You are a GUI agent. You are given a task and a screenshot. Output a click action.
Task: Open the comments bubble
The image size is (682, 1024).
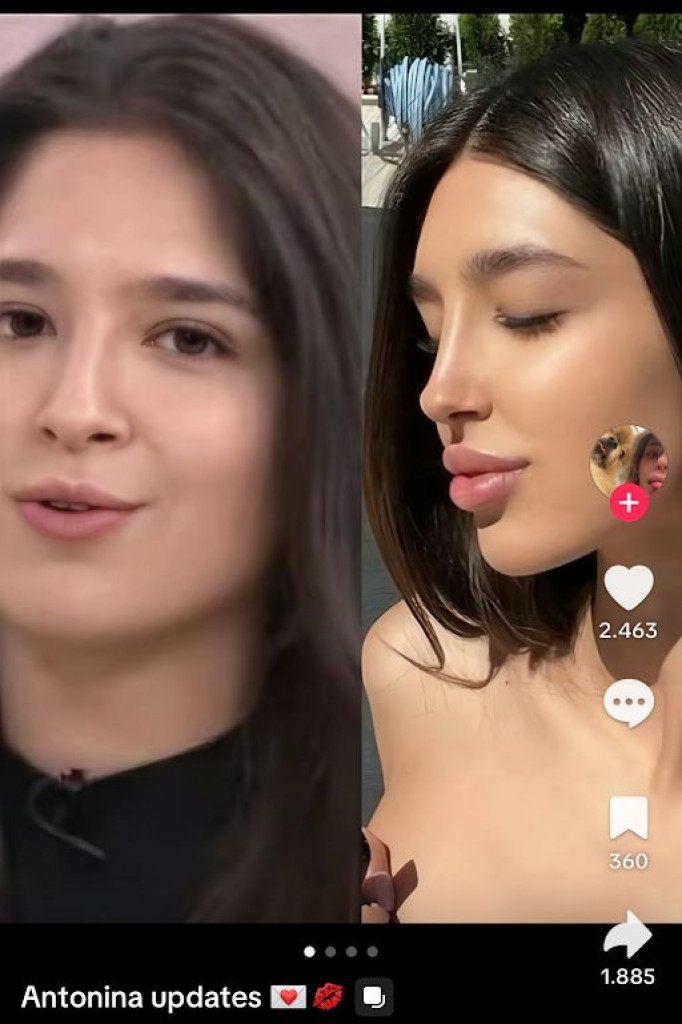pyautogui.click(x=629, y=703)
